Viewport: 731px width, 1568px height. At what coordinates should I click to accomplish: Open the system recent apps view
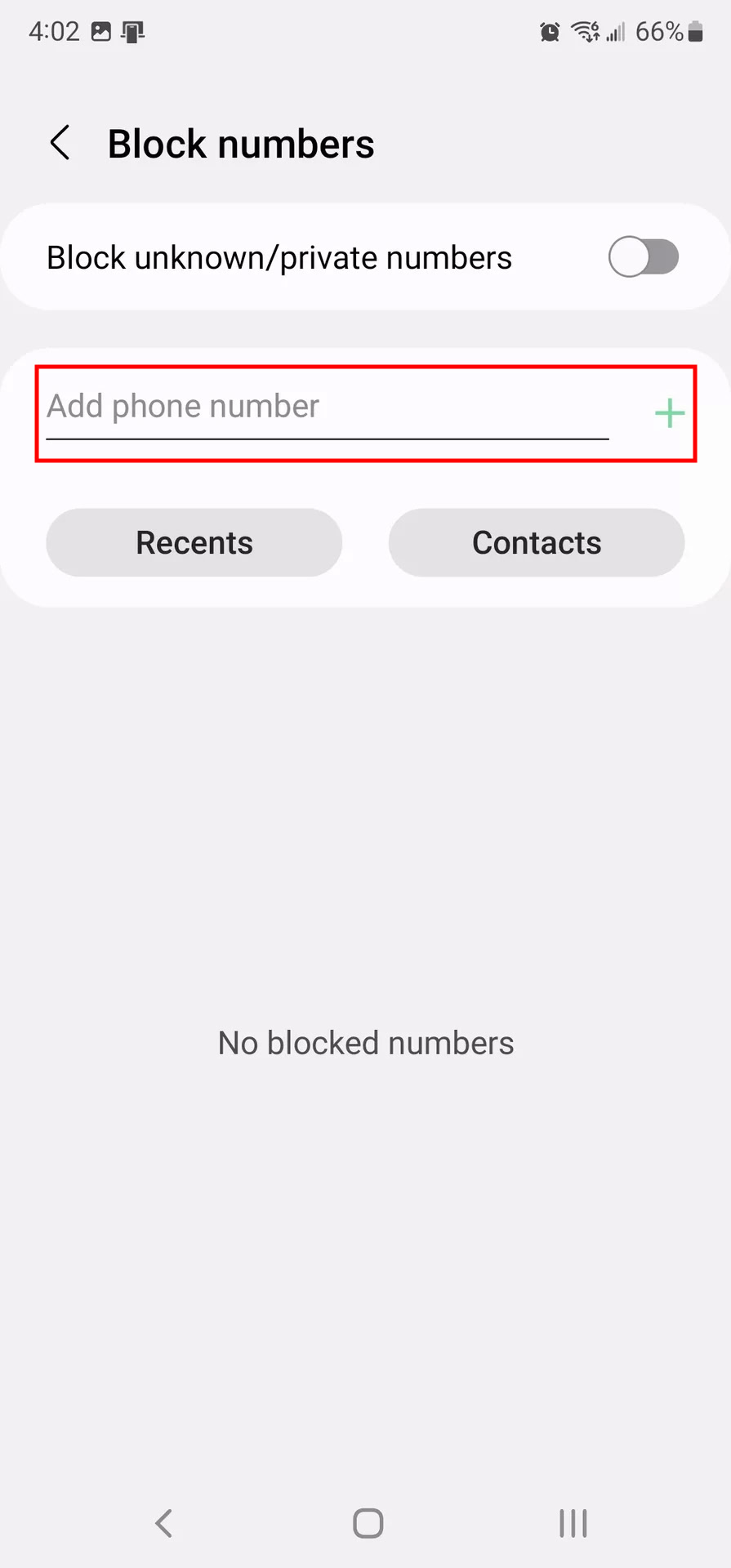coord(573,1523)
